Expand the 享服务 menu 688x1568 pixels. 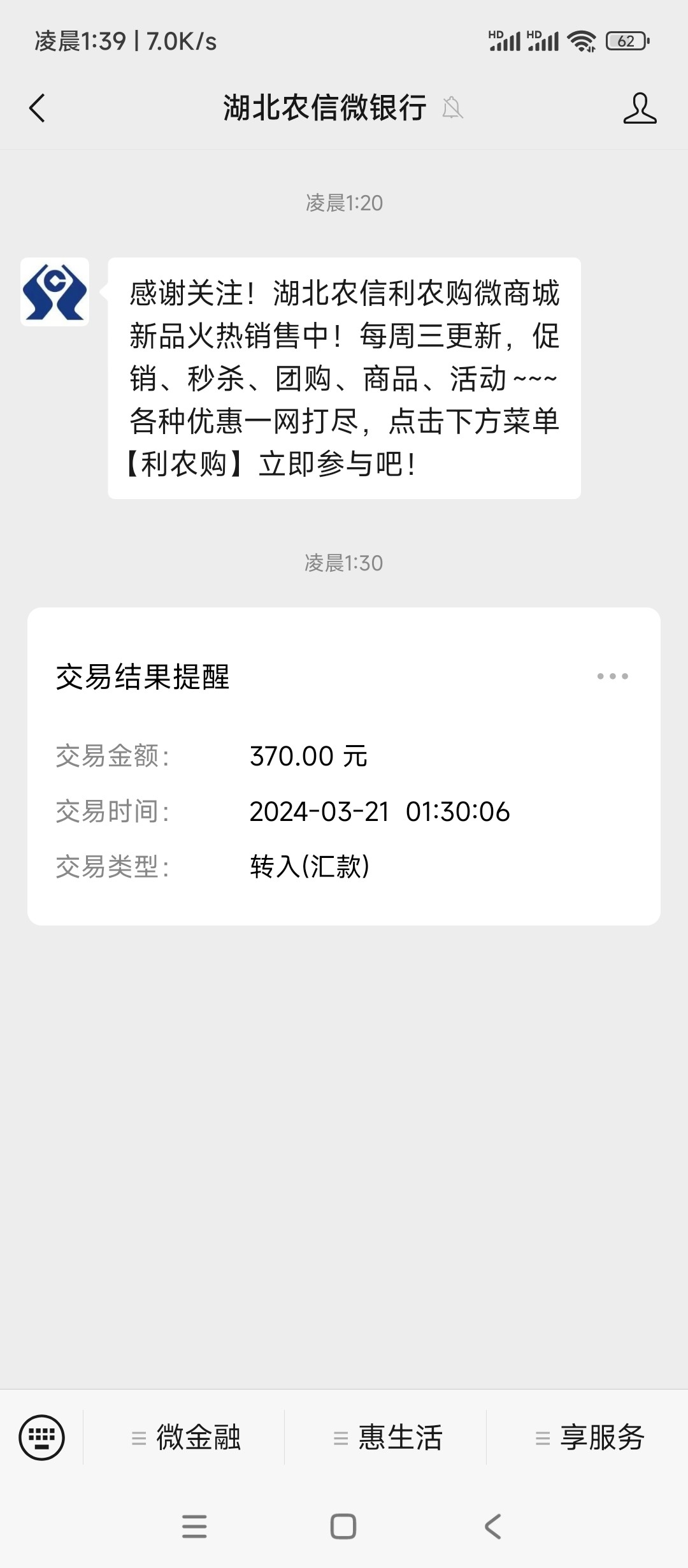pyautogui.click(x=589, y=1437)
